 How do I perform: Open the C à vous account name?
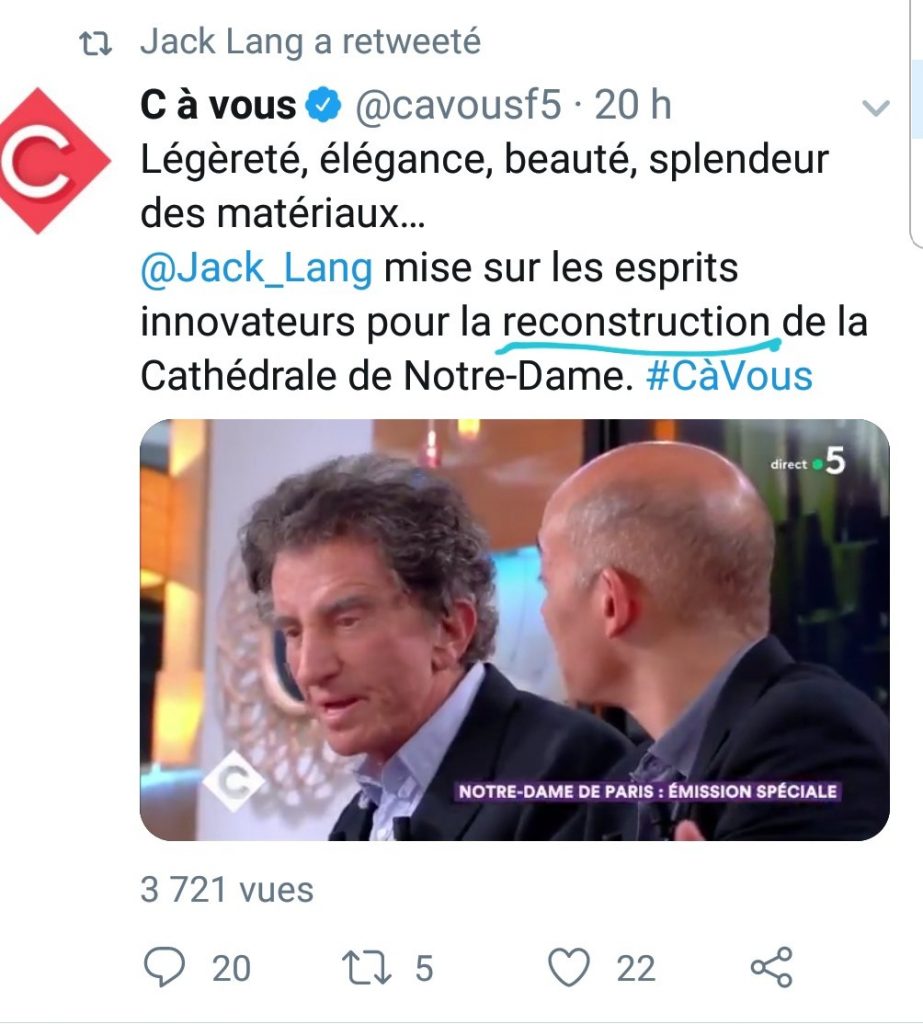218,105
